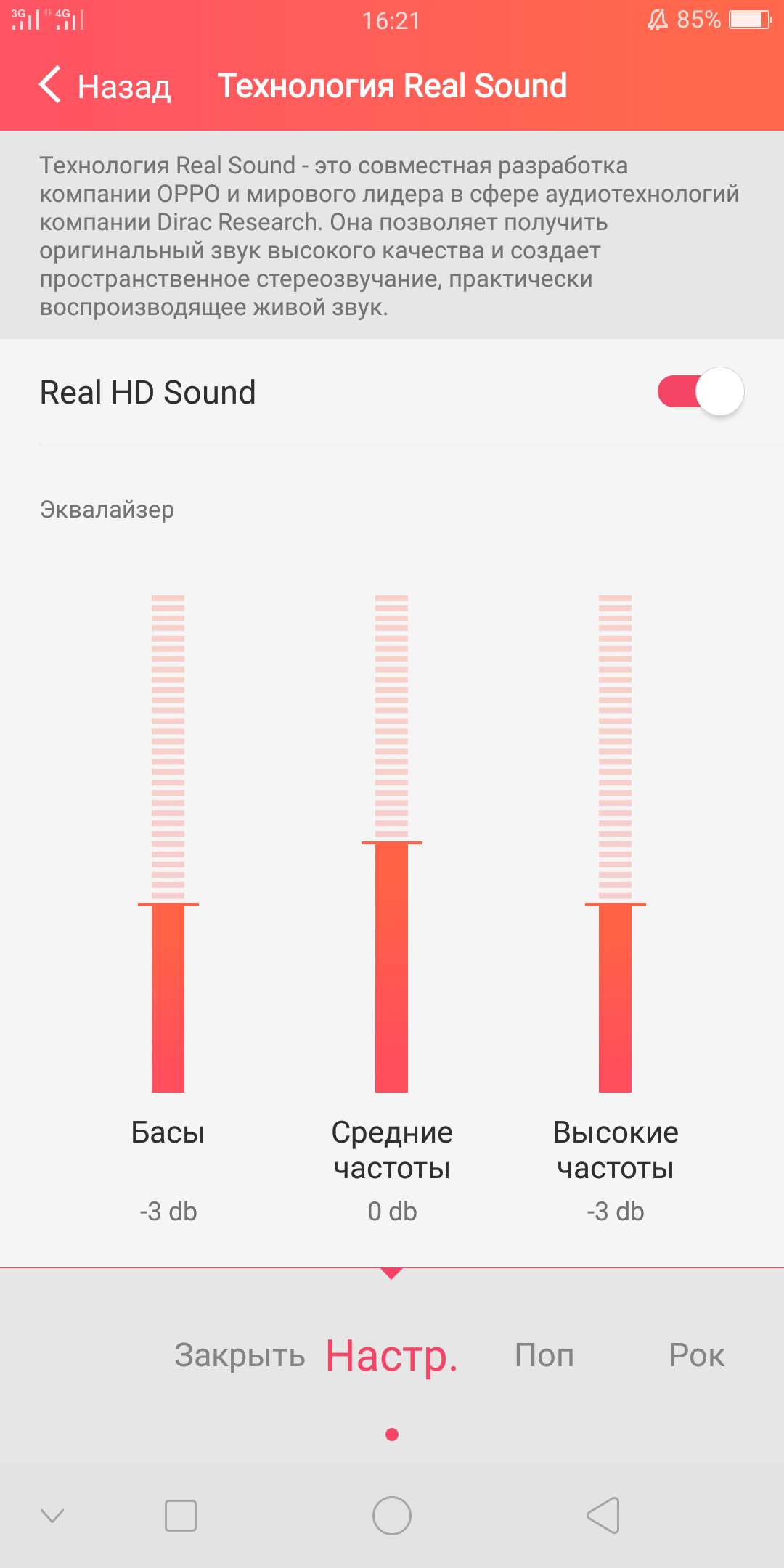
Task: Tap the Средние частоты equalizer slider
Action: [391, 843]
